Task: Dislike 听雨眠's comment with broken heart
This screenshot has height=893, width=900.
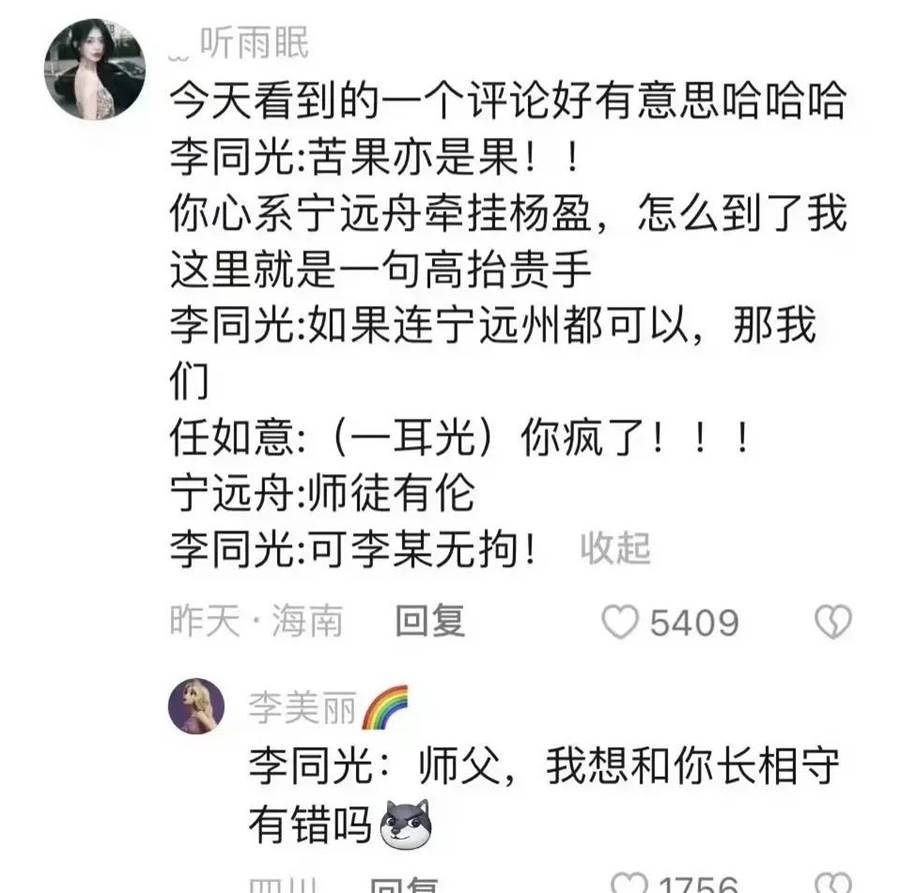Action: [832, 622]
